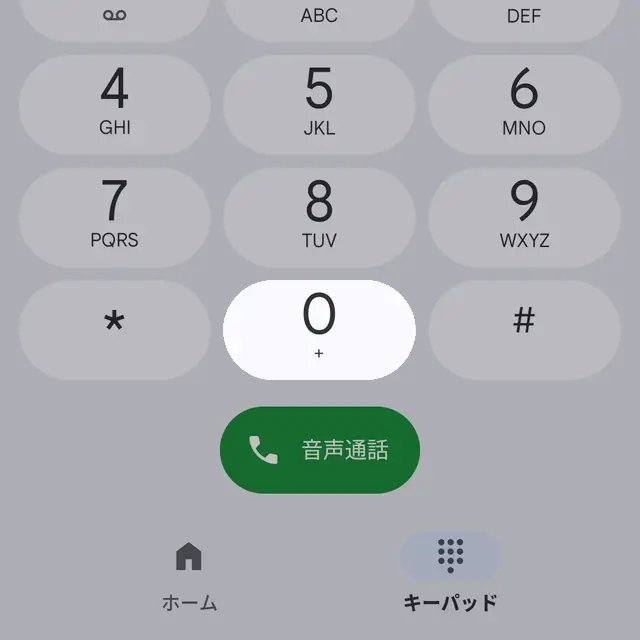640x640 pixels.
Task: Dial the 7 PQRS key
Action: pos(114,217)
